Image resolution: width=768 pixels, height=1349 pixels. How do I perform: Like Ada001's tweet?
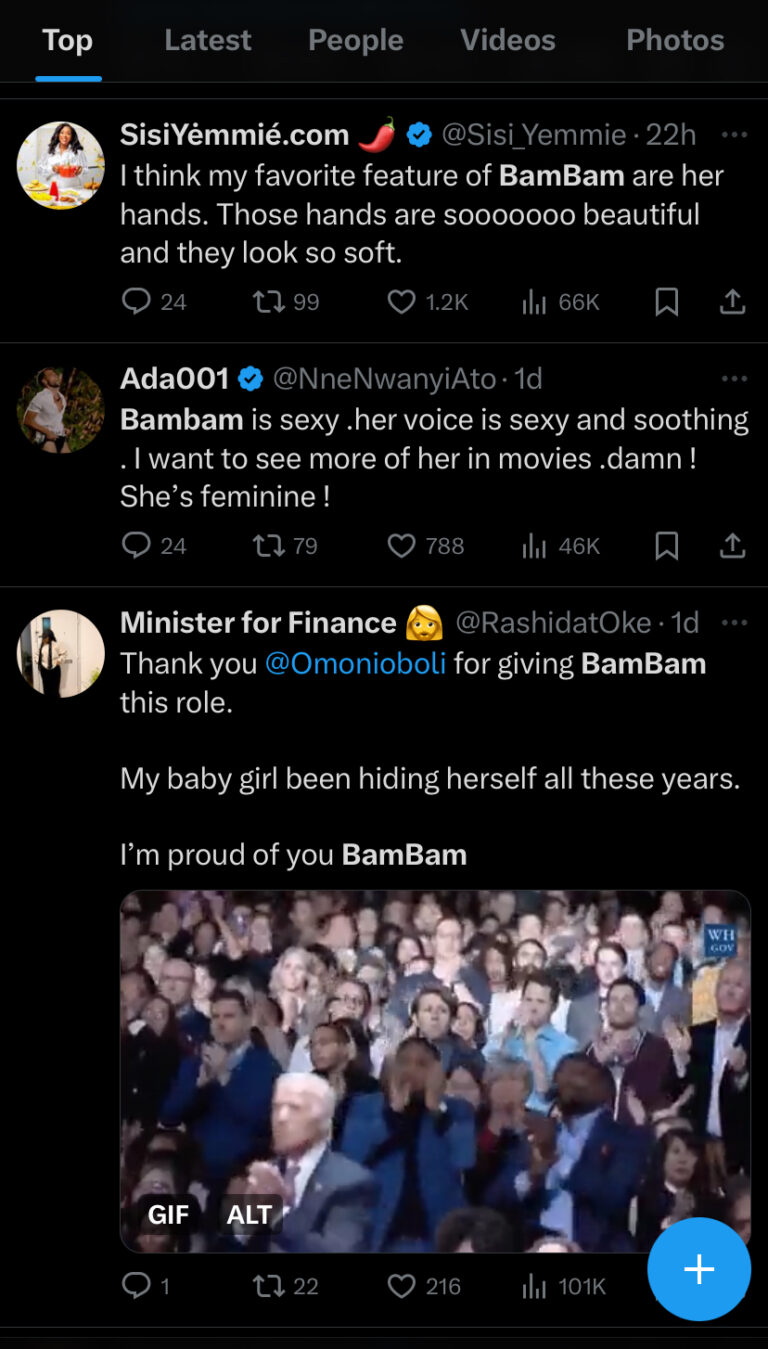(x=401, y=545)
